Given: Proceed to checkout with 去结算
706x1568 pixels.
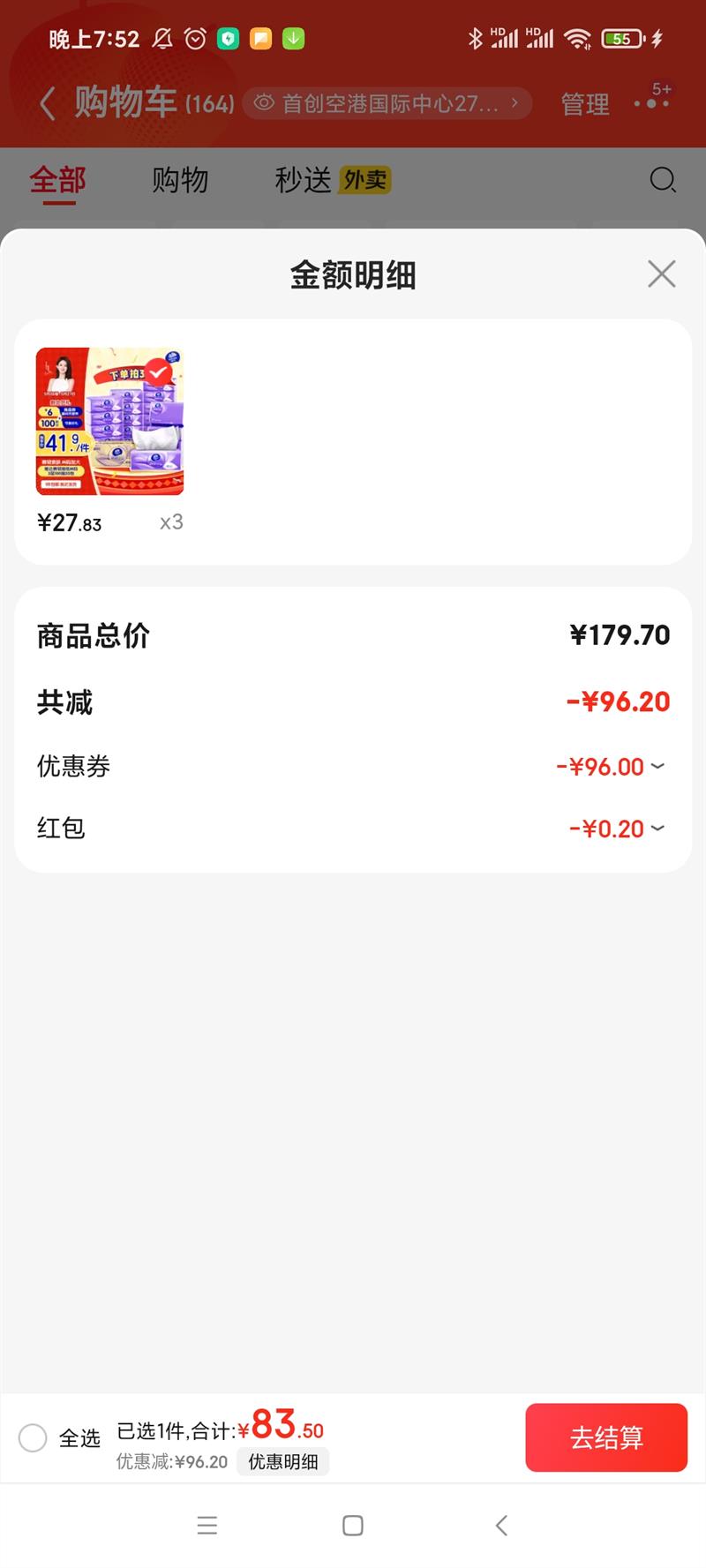Looking at the screenshot, I should (606, 1437).
